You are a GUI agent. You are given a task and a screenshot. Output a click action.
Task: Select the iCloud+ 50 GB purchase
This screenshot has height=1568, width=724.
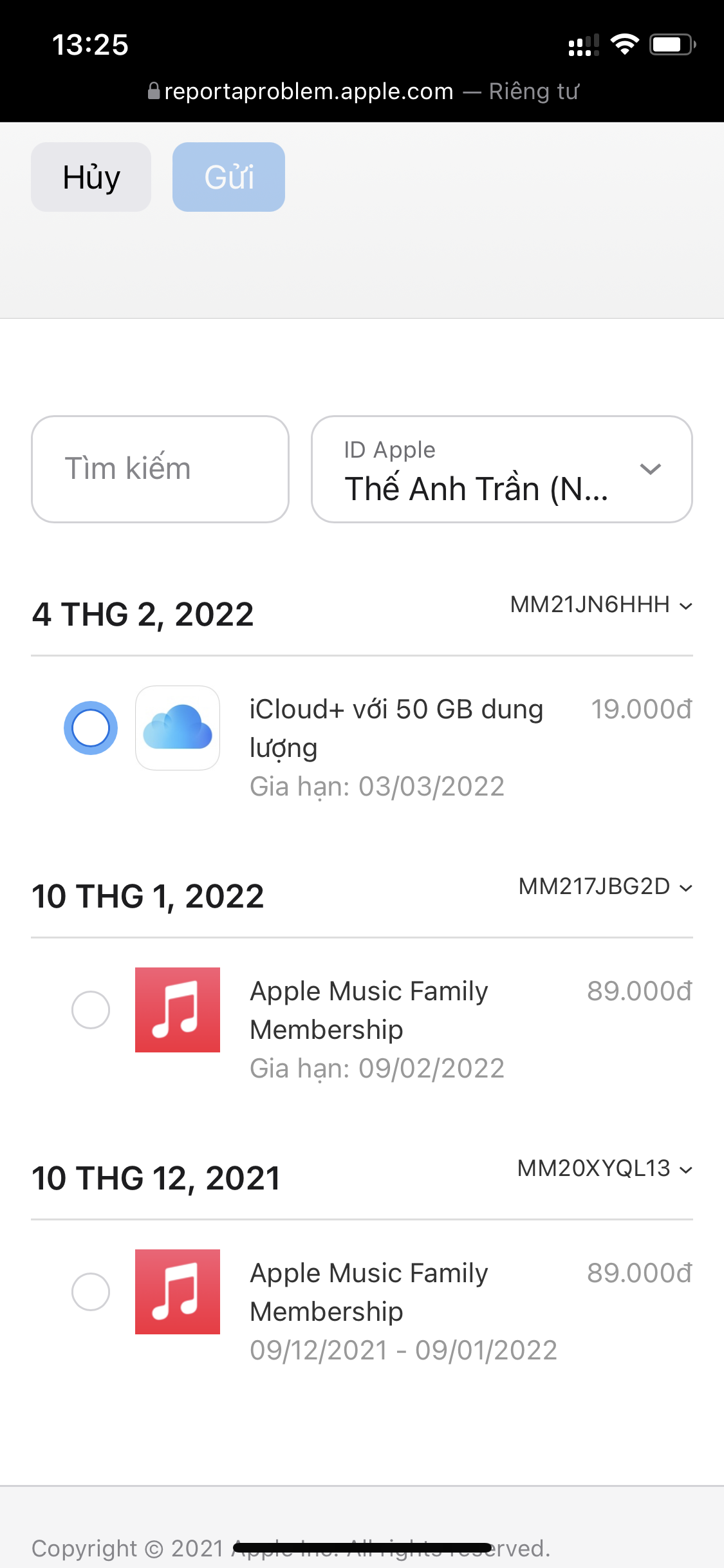point(91,728)
